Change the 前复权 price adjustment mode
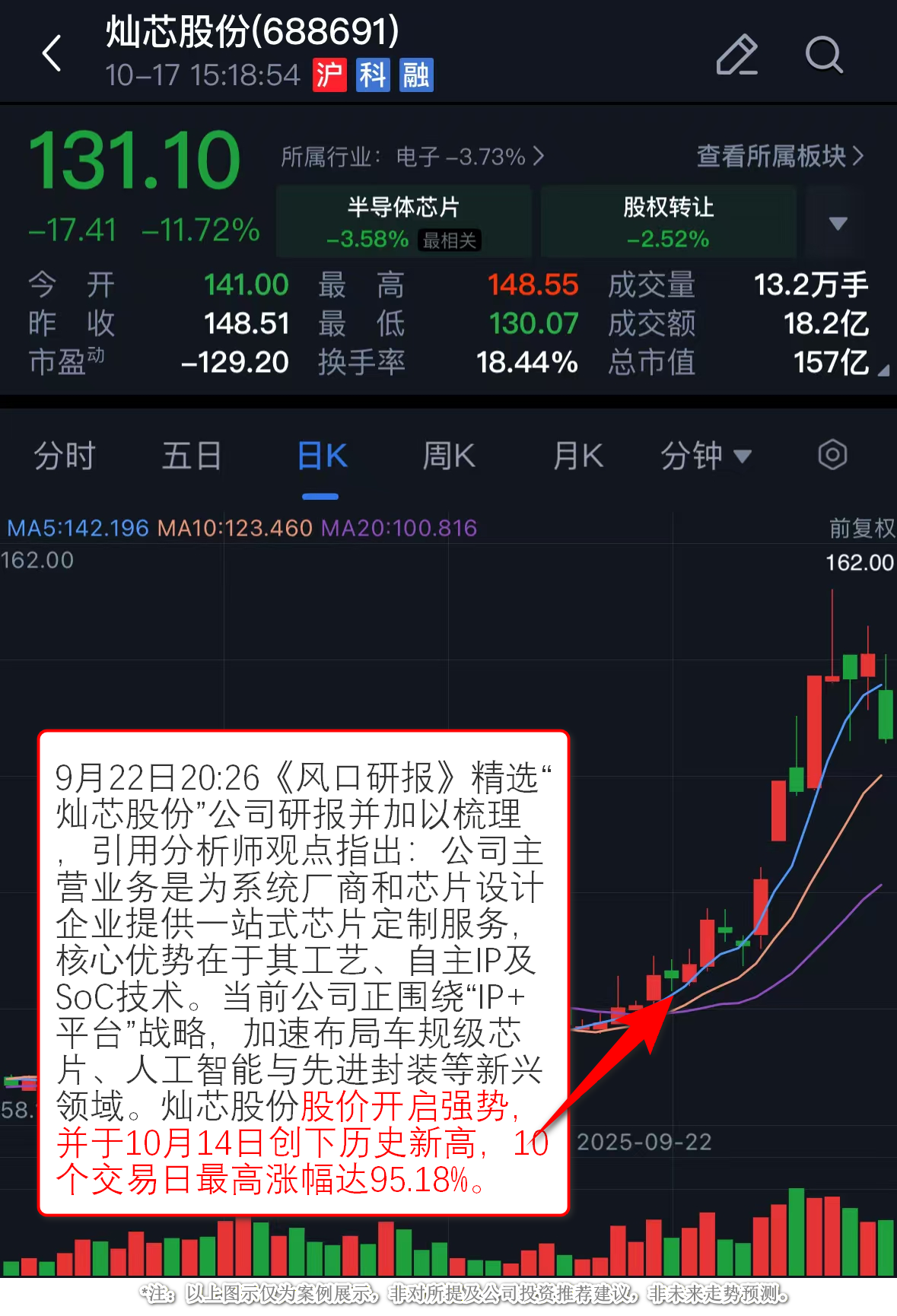The image size is (897, 1316). pyautogui.click(x=861, y=528)
